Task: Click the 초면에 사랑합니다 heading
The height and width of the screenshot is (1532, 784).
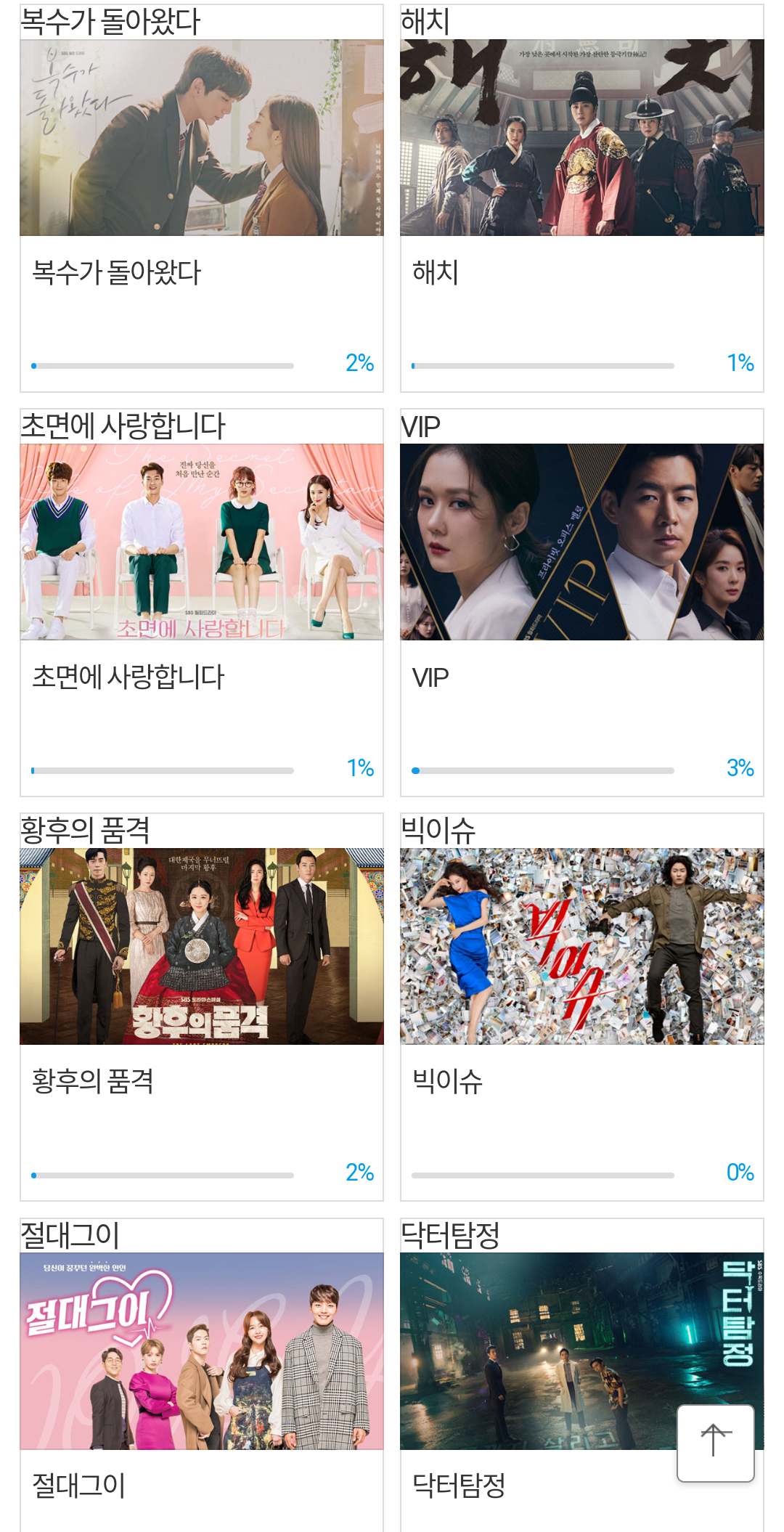Action: coord(127,680)
